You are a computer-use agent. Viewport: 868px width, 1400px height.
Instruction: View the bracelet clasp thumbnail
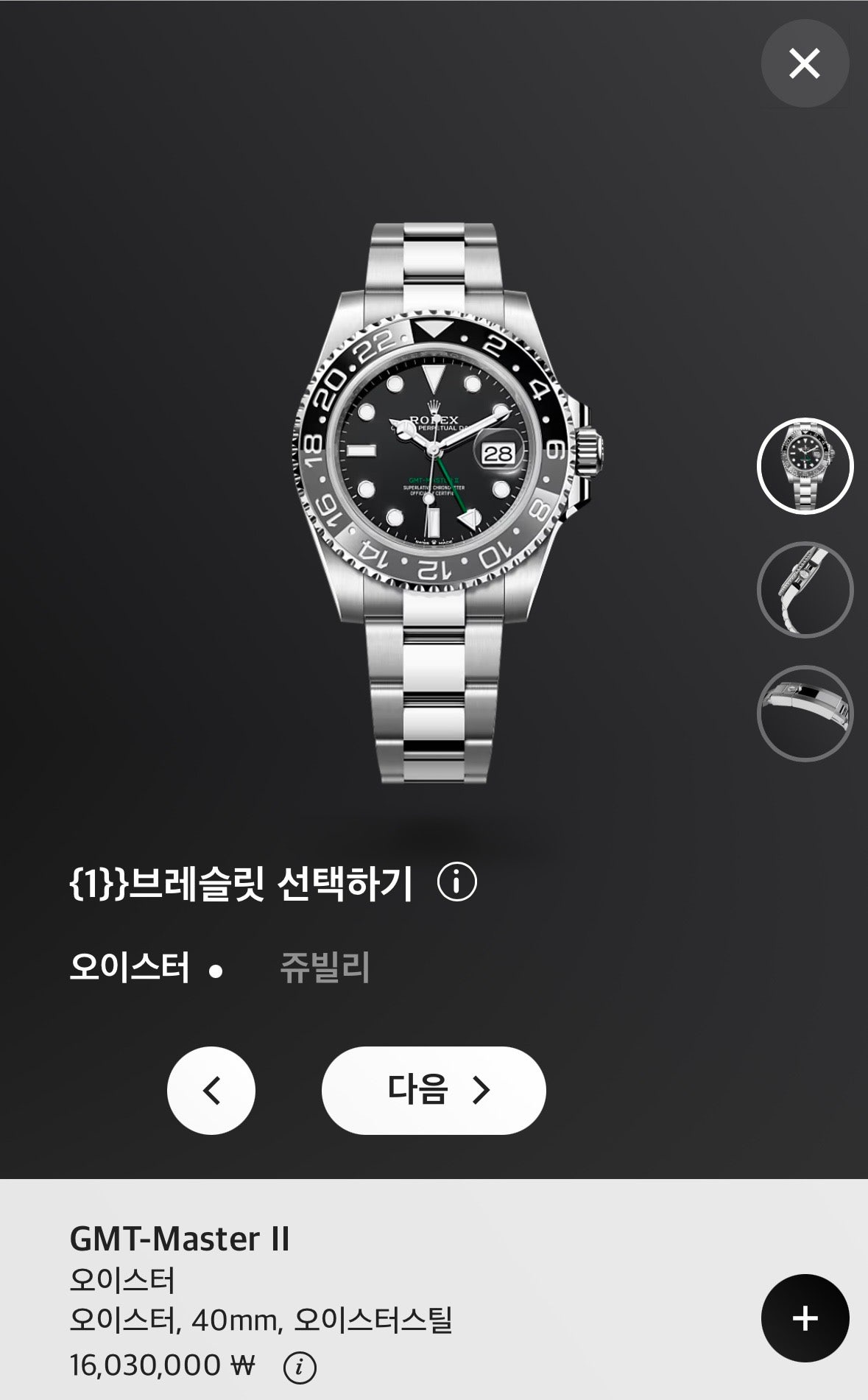pyautogui.click(x=805, y=713)
